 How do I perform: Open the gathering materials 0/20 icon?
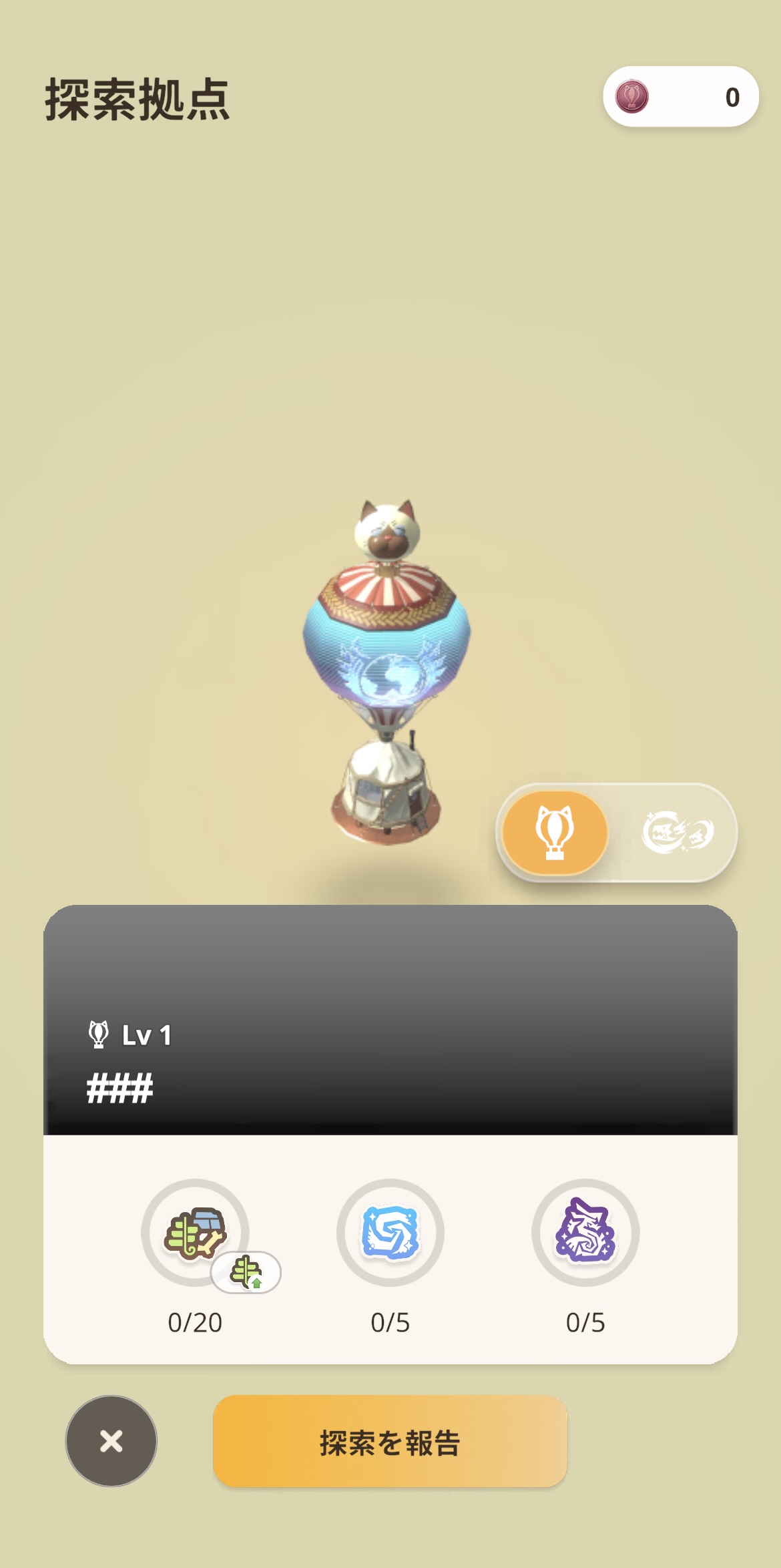click(x=195, y=1232)
